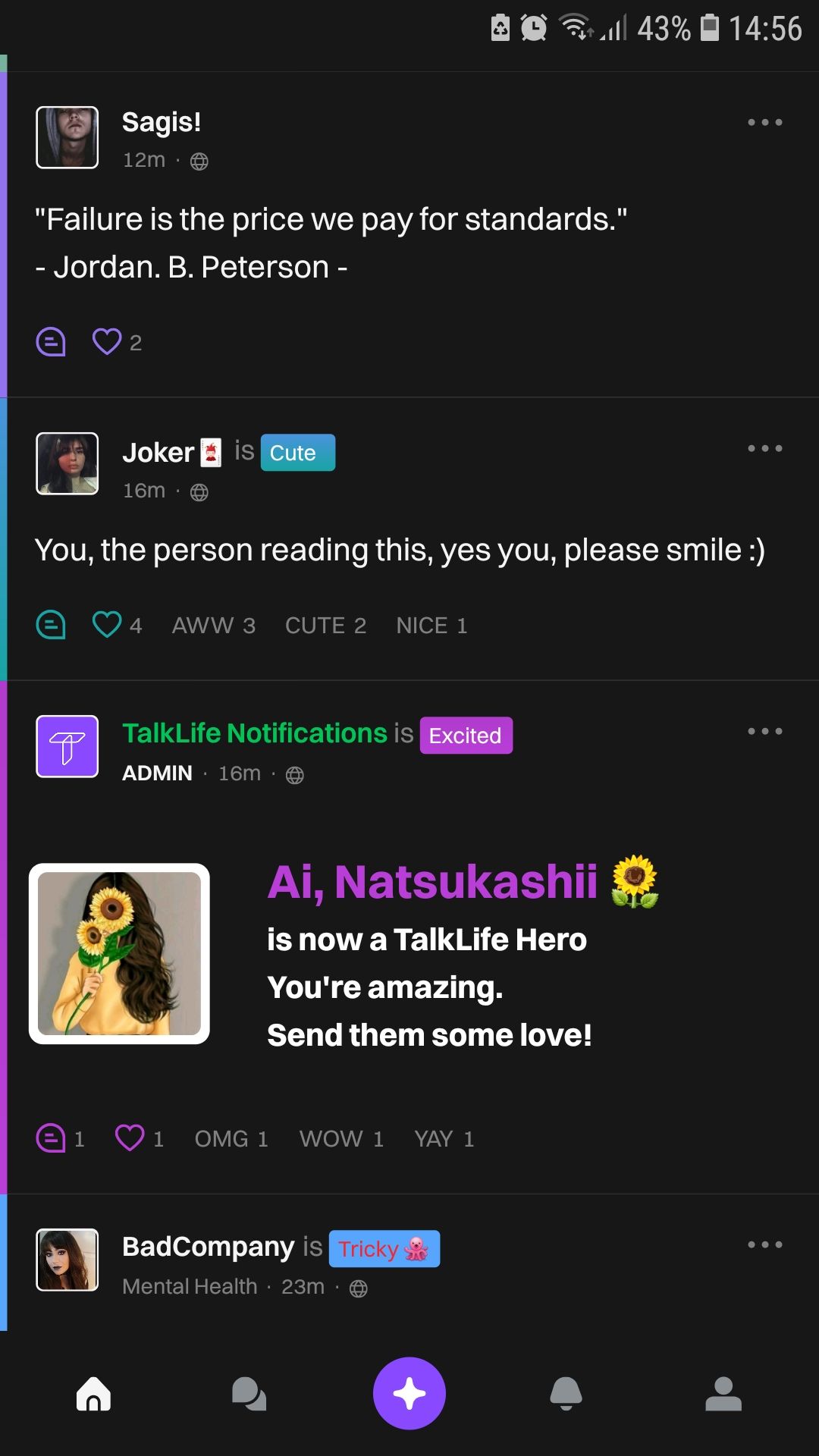Tap NICE reaction on Joker's post

431,626
